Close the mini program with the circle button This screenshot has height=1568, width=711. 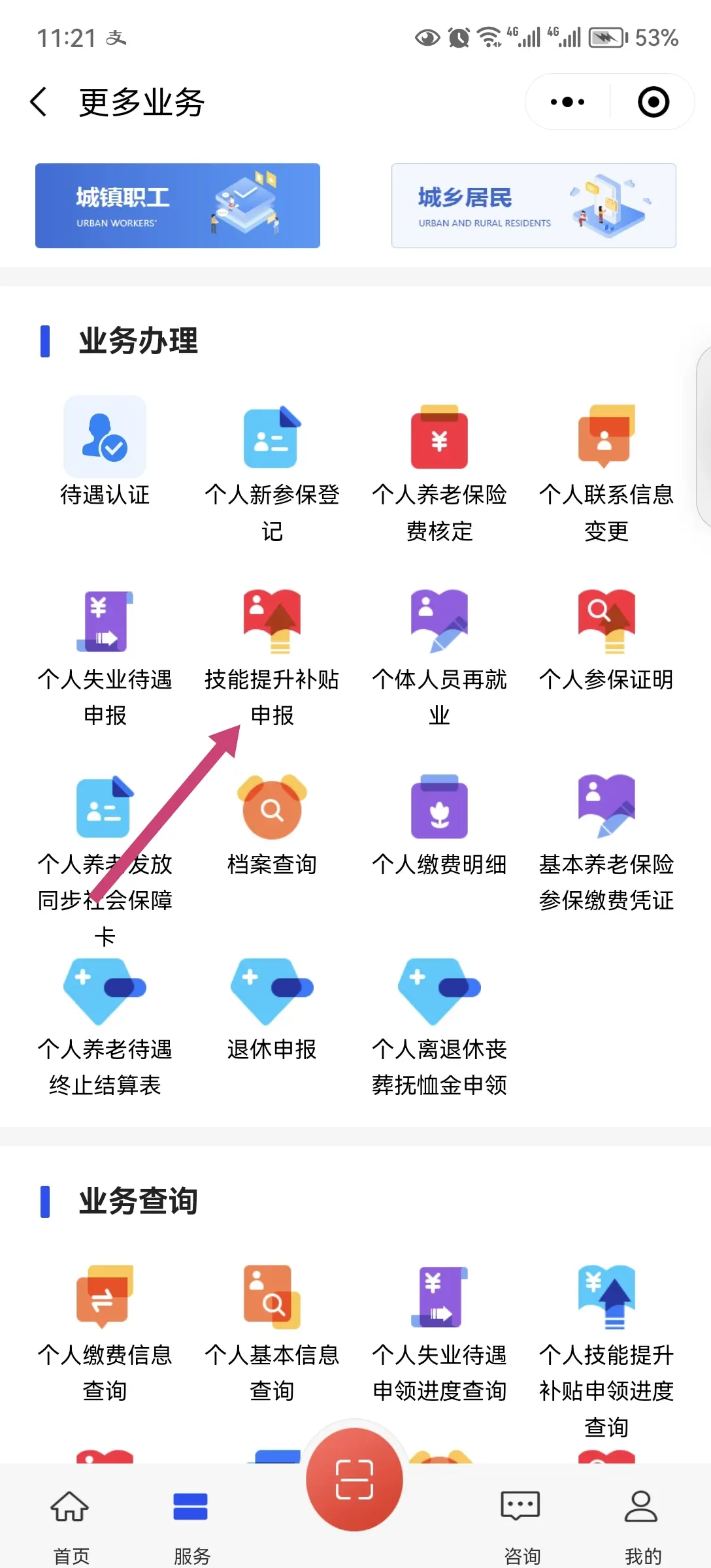tap(653, 102)
